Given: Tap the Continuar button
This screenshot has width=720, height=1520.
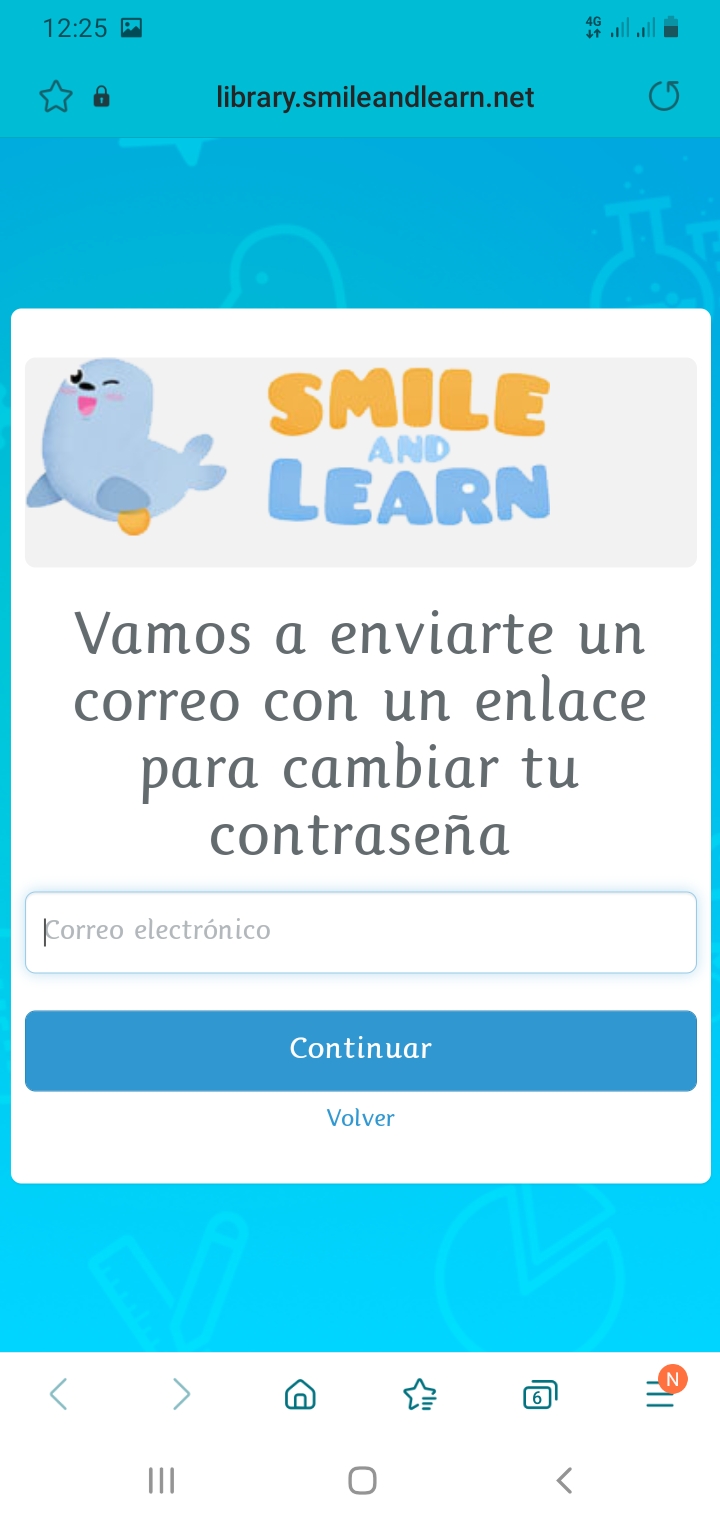Looking at the screenshot, I should [360, 1049].
